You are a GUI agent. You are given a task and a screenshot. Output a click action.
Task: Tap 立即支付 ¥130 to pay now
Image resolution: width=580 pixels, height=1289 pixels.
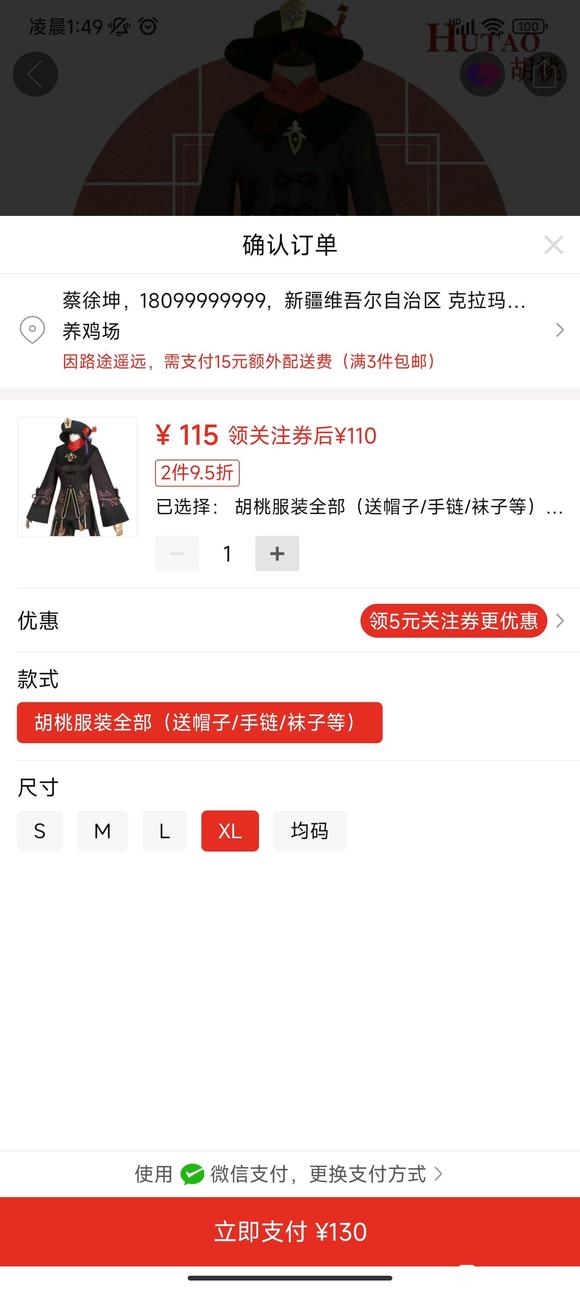point(290,1232)
